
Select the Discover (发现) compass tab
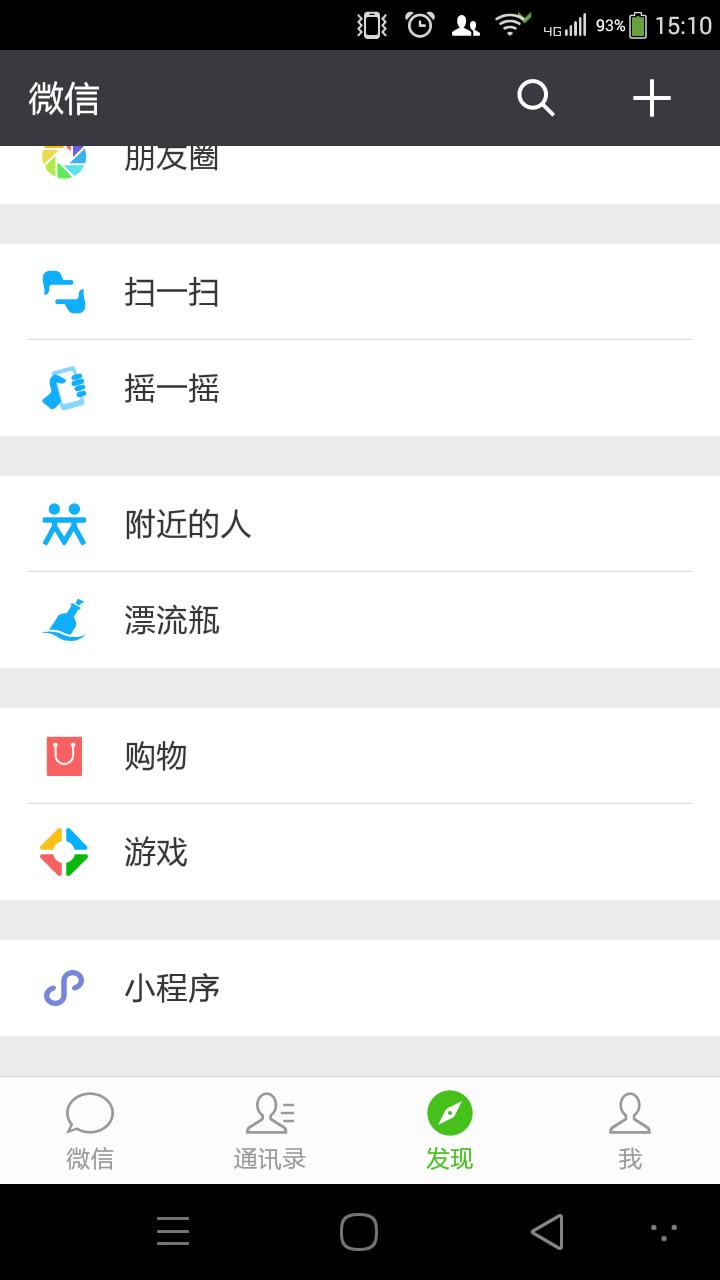coord(449,1130)
